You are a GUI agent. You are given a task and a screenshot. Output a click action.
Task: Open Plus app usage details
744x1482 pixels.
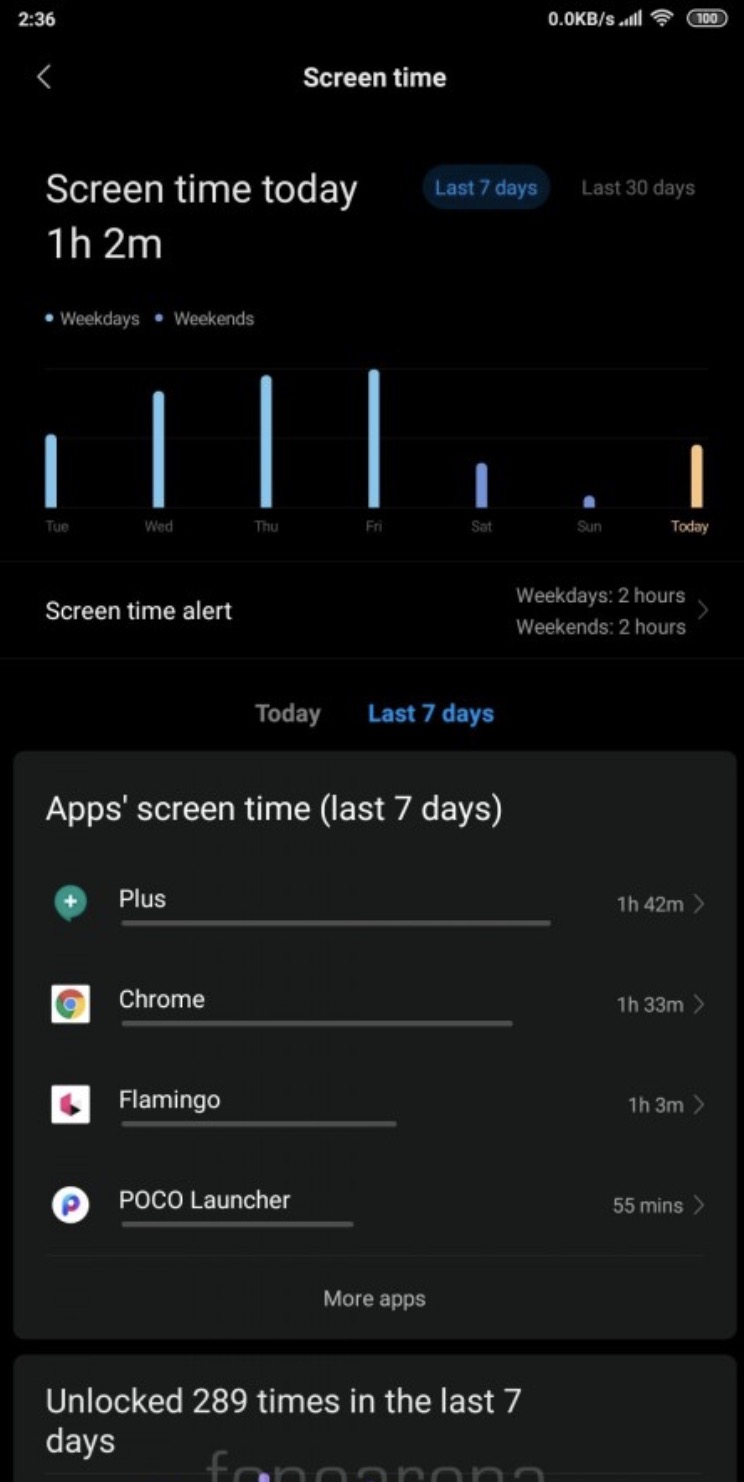pyautogui.click(x=374, y=904)
